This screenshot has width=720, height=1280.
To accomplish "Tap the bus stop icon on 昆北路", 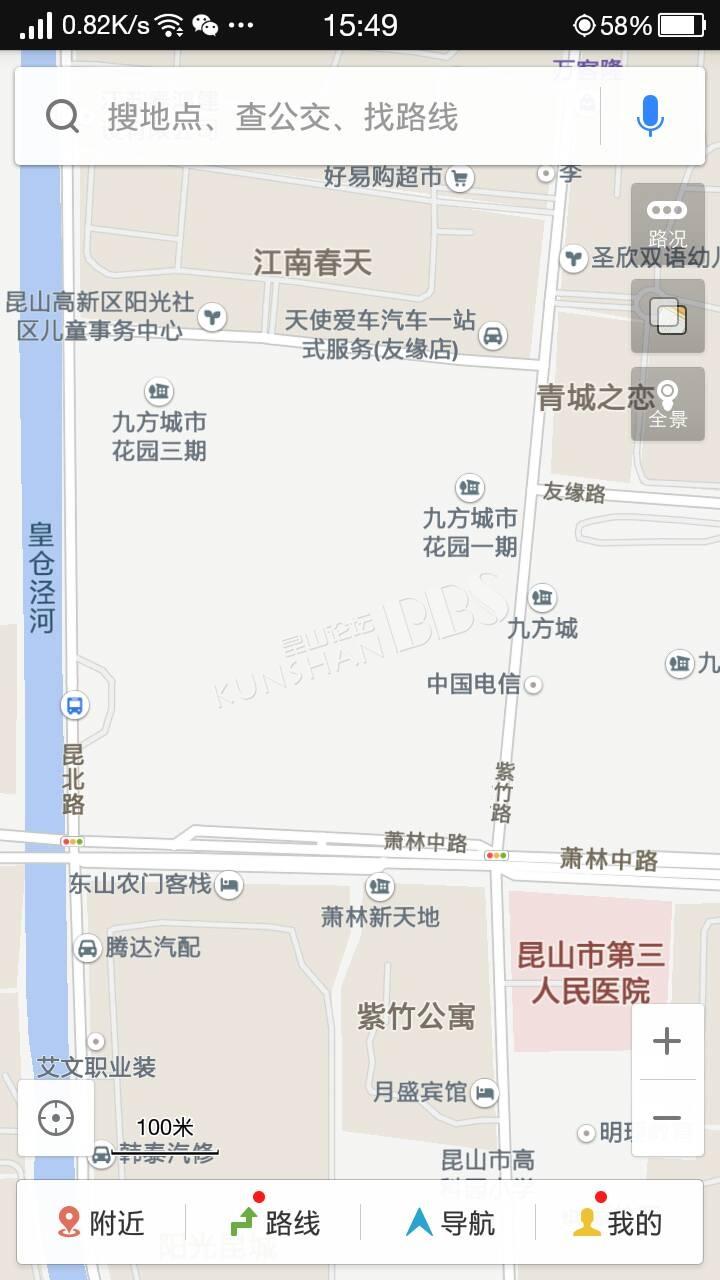I will pyautogui.click(x=75, y=705).
